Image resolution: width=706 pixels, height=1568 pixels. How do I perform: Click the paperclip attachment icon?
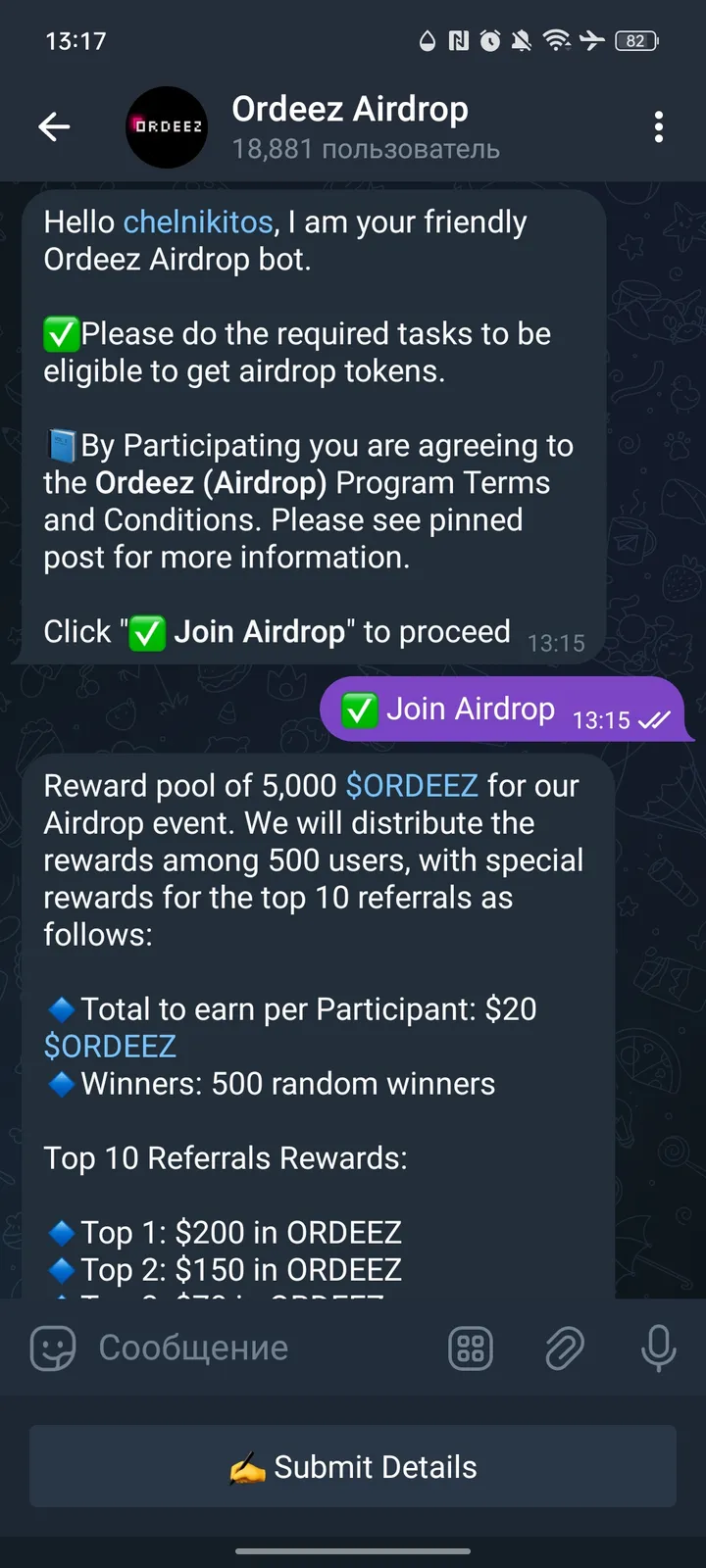565,1347
